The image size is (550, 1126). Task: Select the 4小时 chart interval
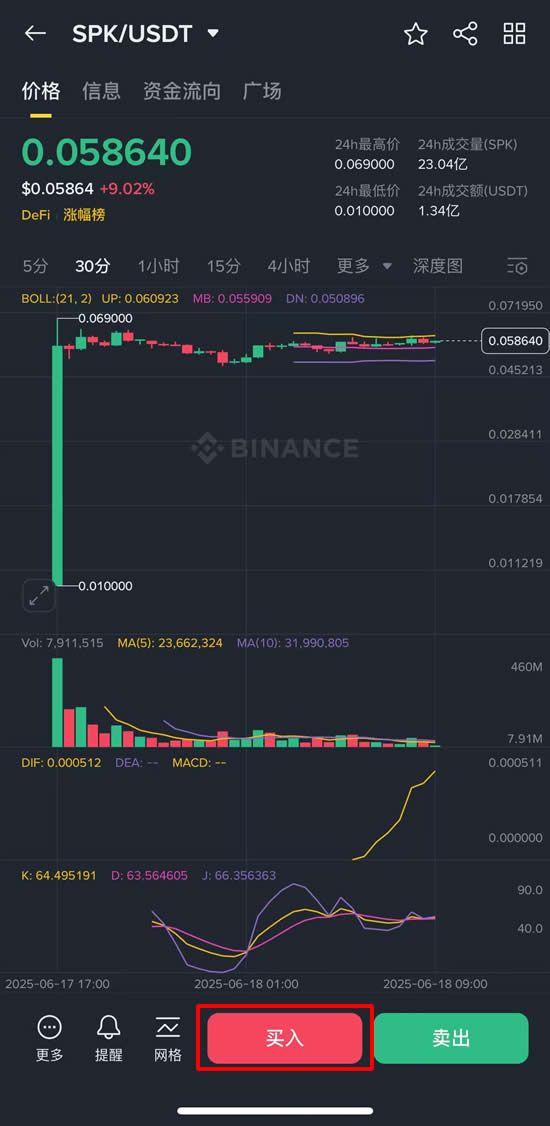[x=289, y=266]
